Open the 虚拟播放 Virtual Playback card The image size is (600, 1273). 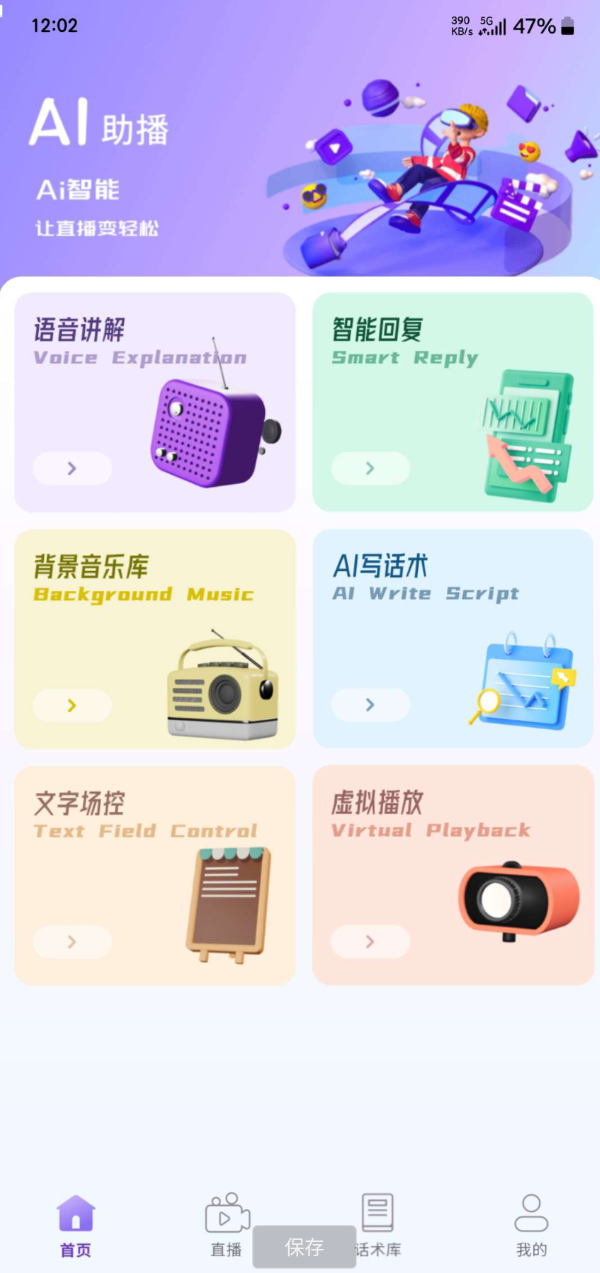tap(453, 876)
